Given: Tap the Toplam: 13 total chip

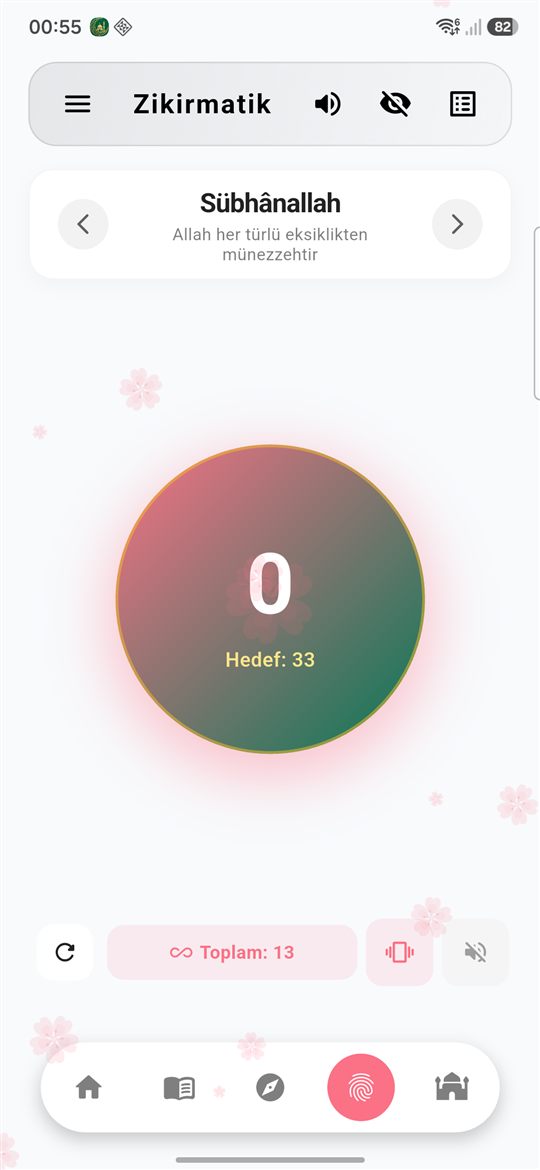Looking at the screenshot, I should pyautogui.click(x=232, y=952).
